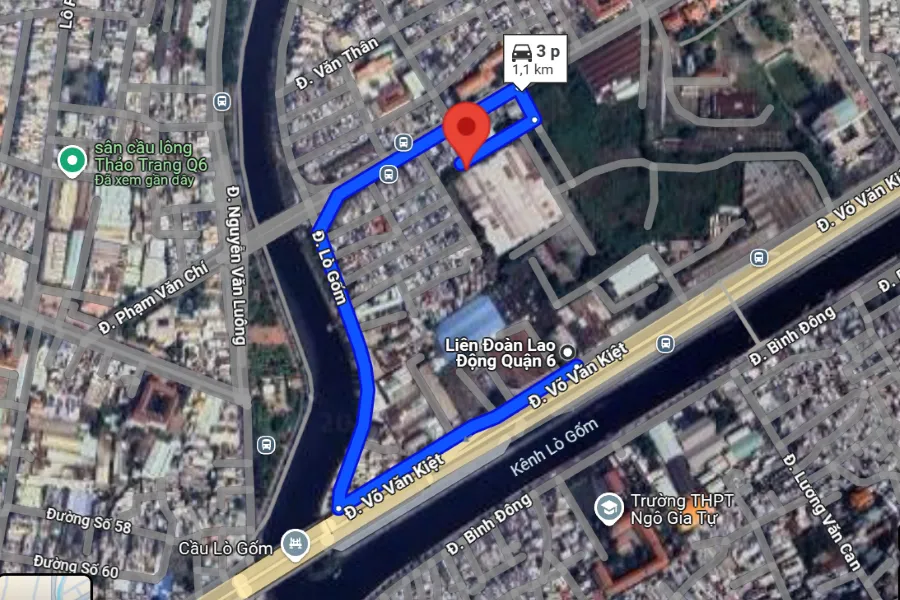Screen dimensions: 900x600
Task: Open Liên Đoàn Lao Động Quận 6 marker
Action: (569, 351)
